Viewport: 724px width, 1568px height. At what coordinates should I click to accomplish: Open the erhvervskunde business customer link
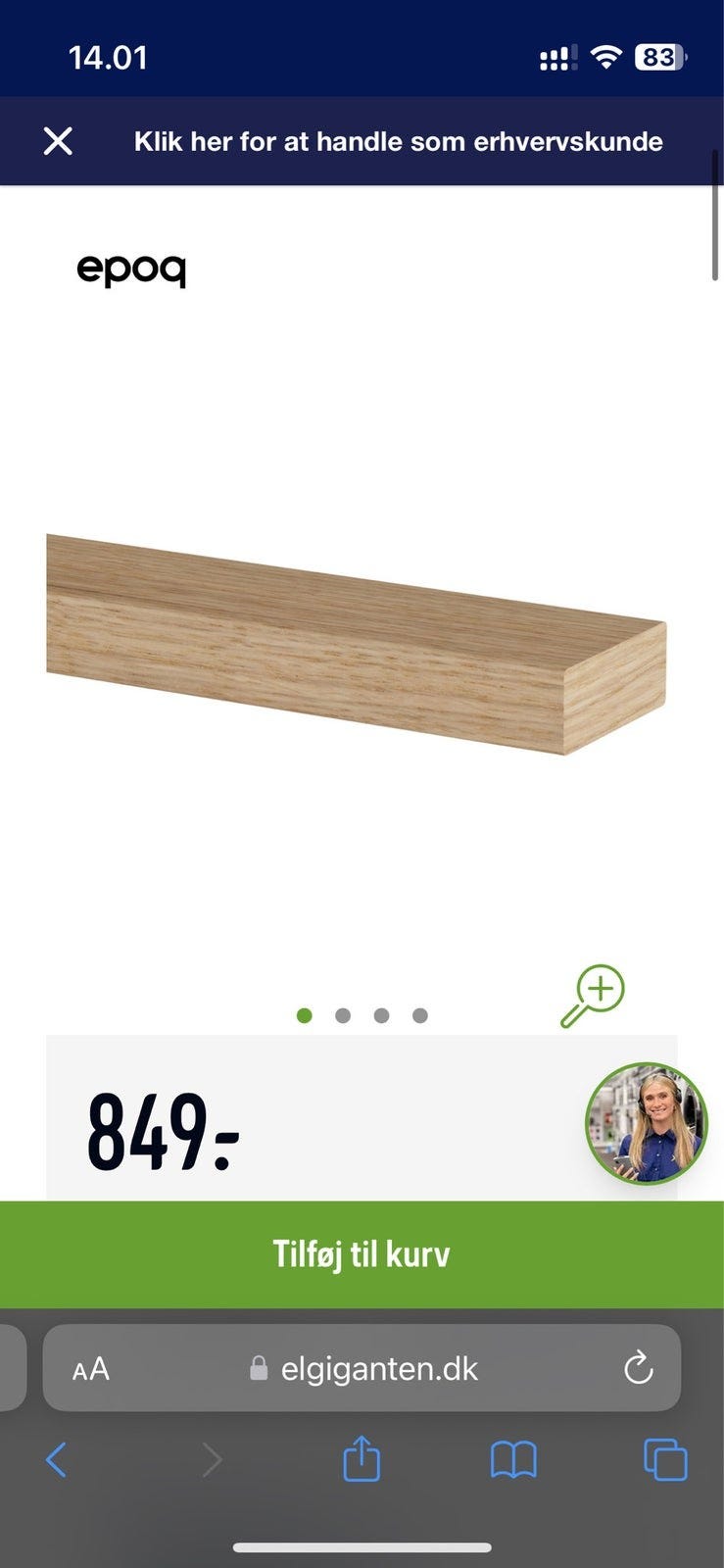tap(398, 141)
